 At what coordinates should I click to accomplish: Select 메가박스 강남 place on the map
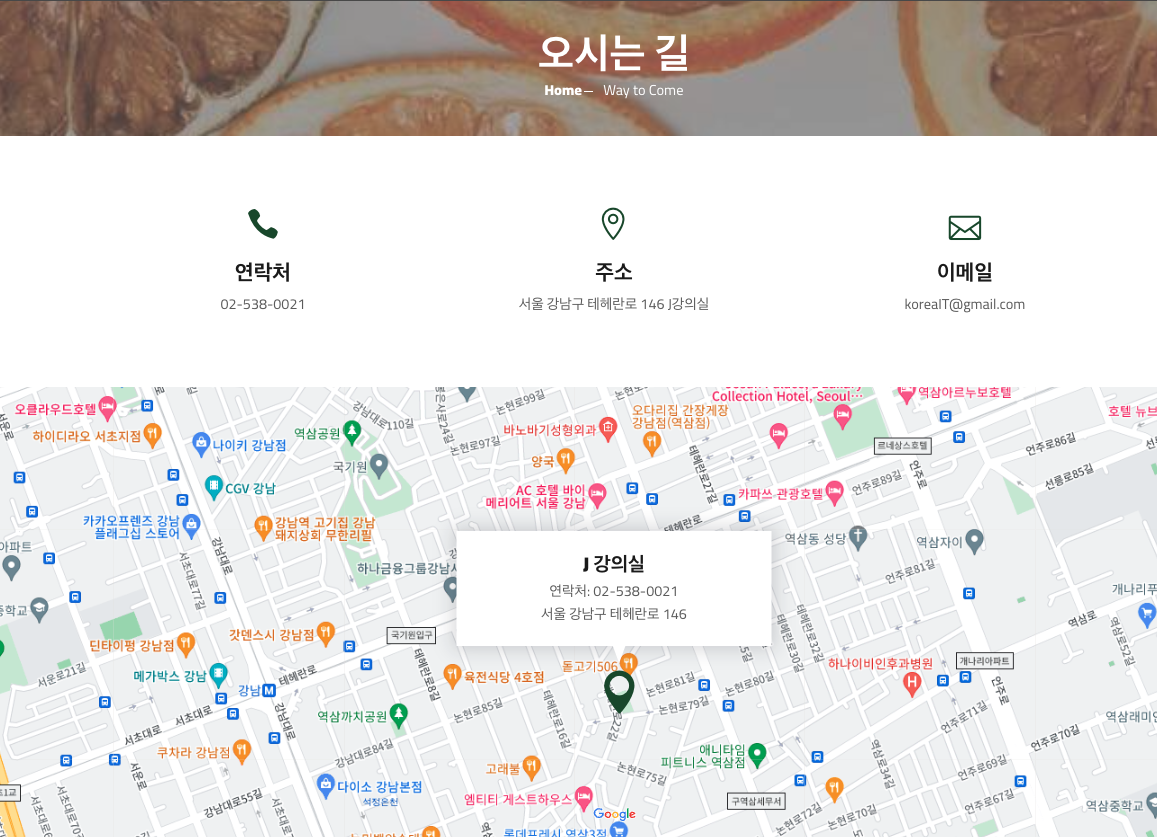(x=218, y=674)
